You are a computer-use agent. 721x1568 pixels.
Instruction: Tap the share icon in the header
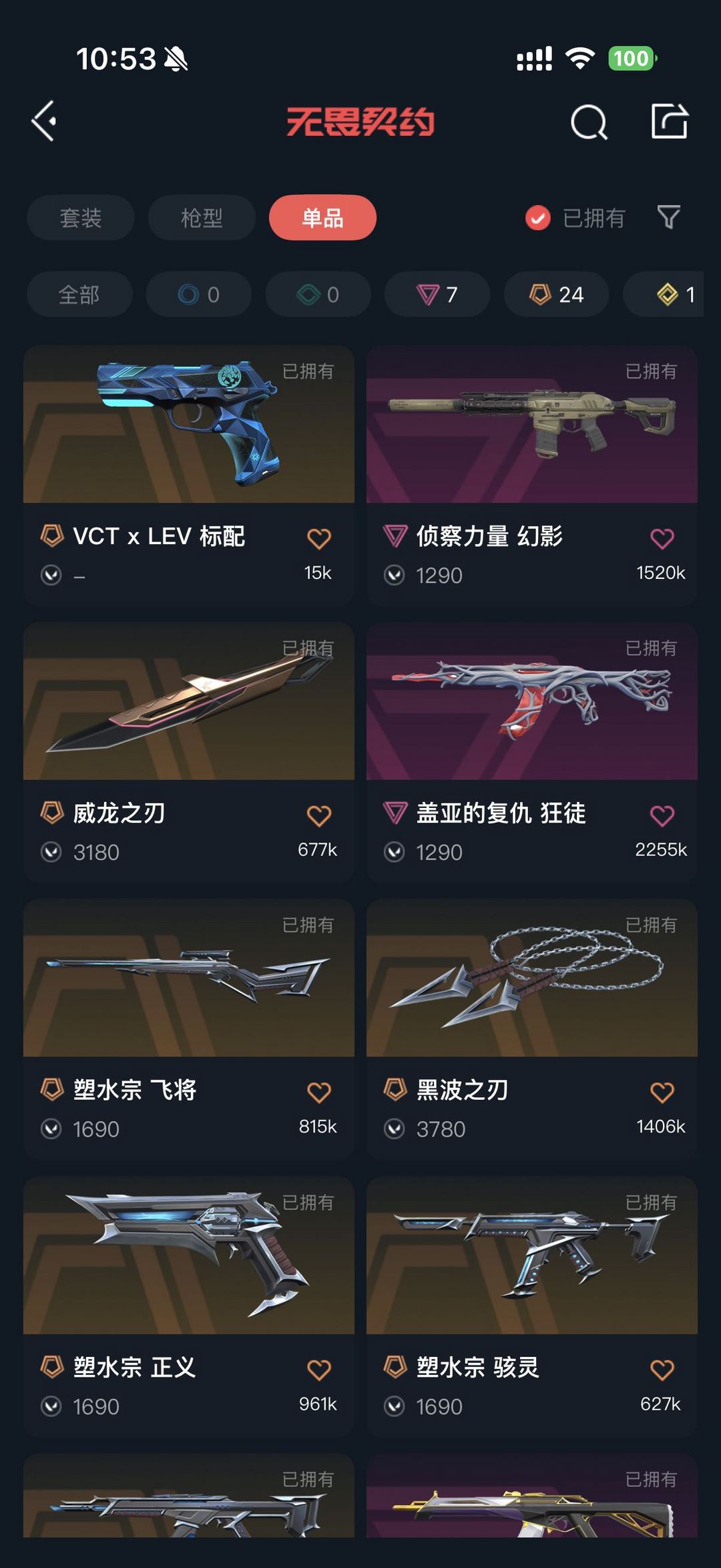tap(669, 122)
